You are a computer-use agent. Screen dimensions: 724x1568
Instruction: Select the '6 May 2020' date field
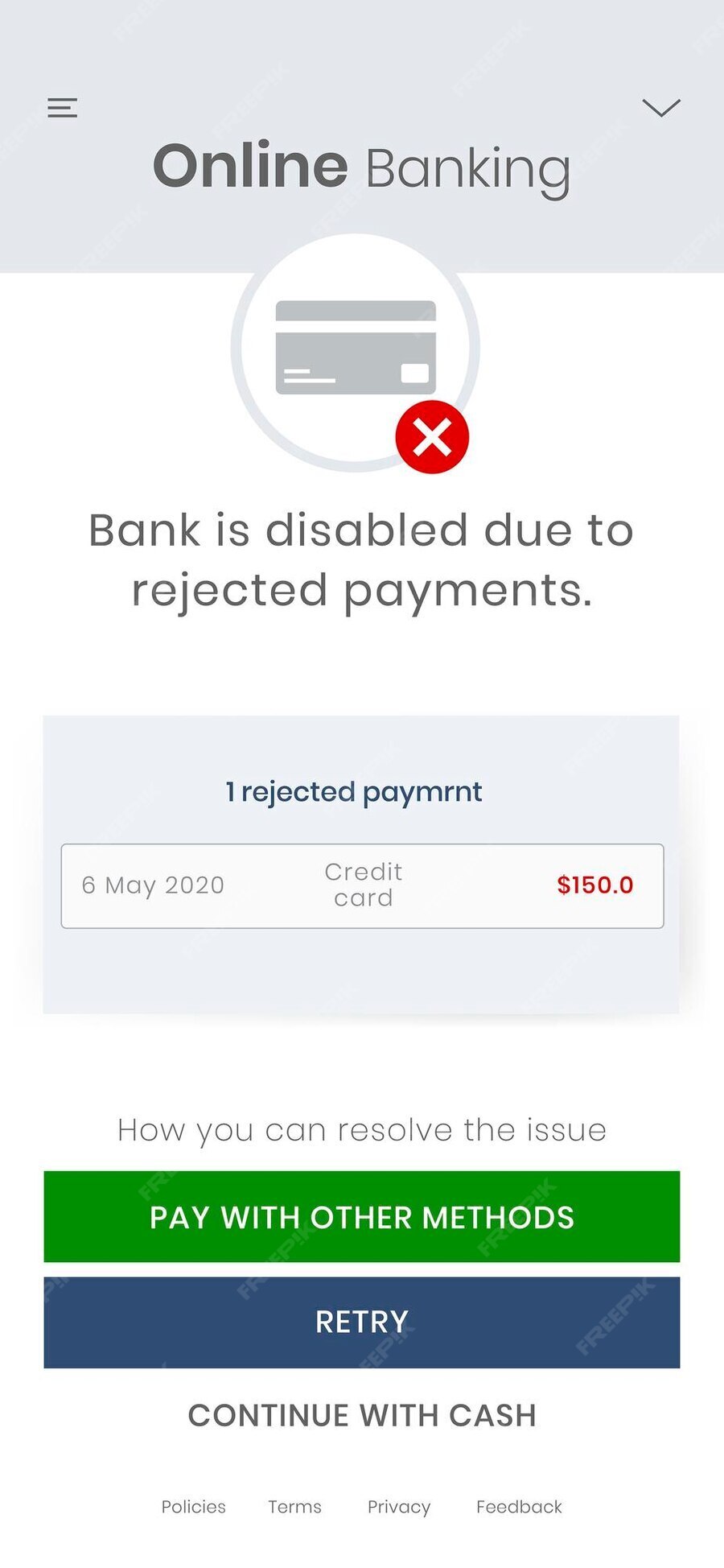coord(153,885)
